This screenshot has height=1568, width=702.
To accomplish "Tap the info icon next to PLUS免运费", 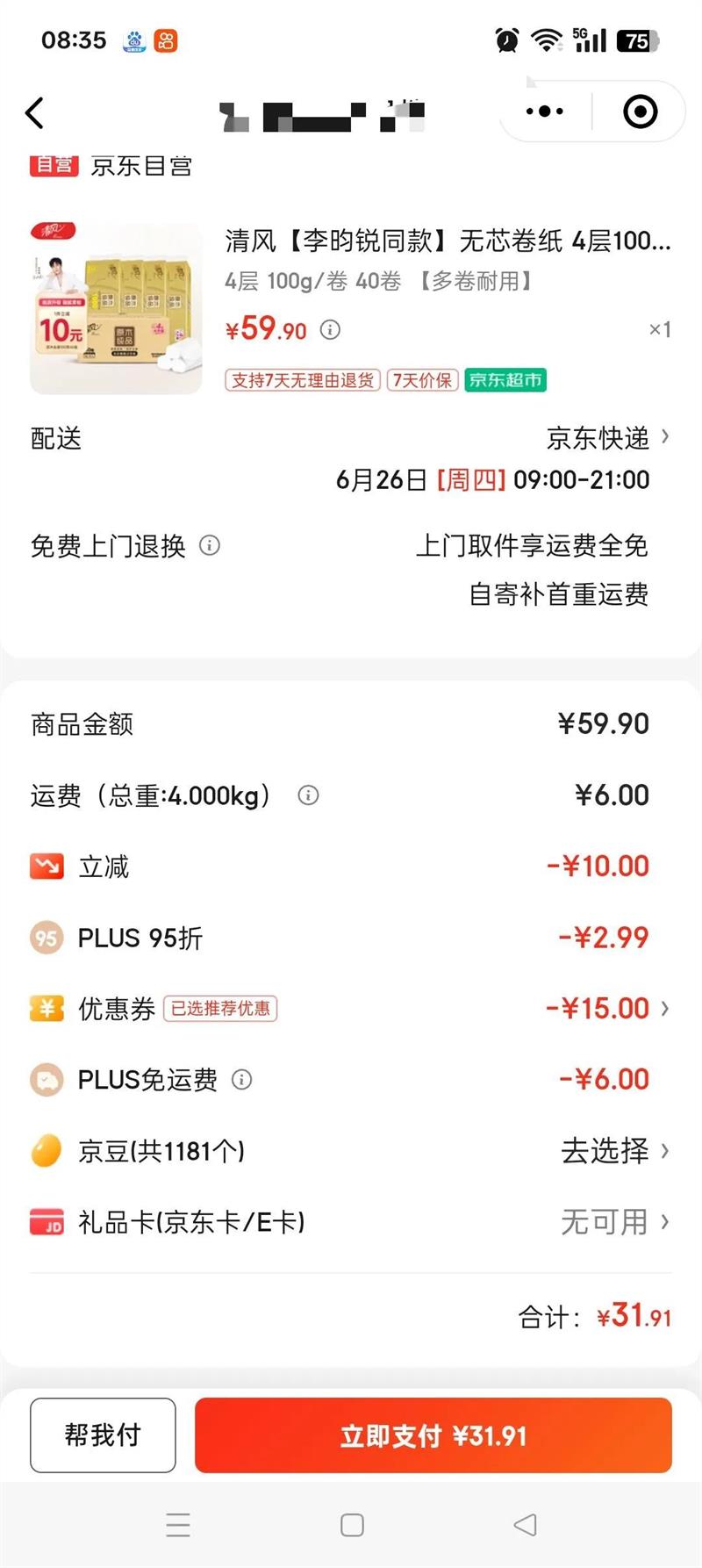I will [x=241, y=1080].
